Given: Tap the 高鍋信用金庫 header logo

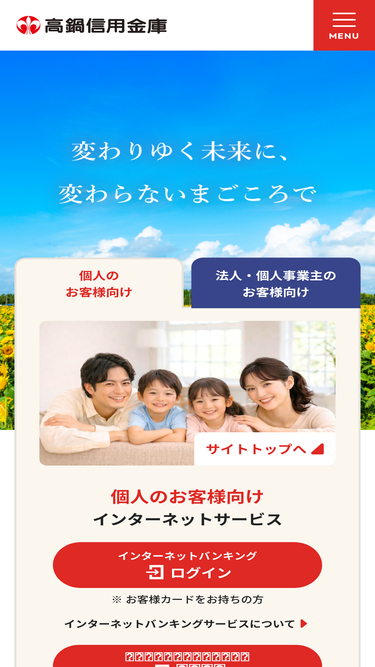Looking at the screenshot, I should click(x=92, y=25).
